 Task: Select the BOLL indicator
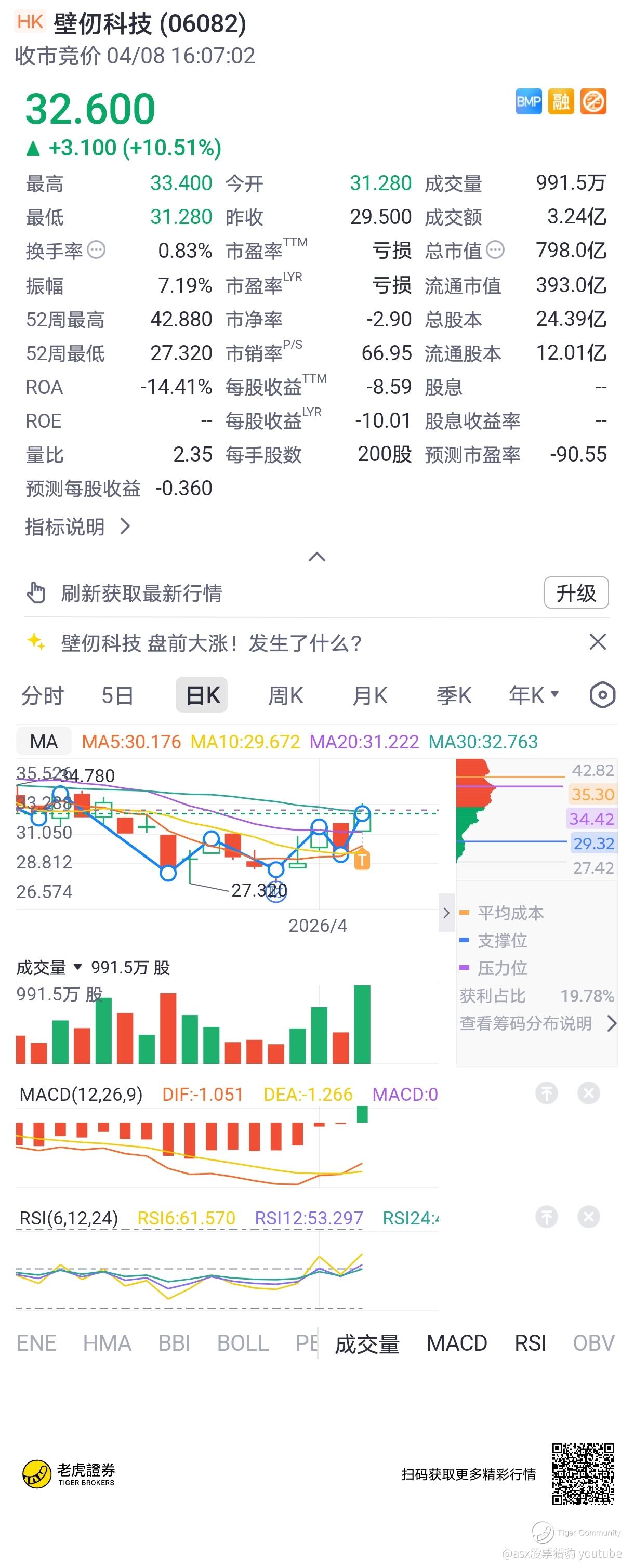pos(243,1343)
